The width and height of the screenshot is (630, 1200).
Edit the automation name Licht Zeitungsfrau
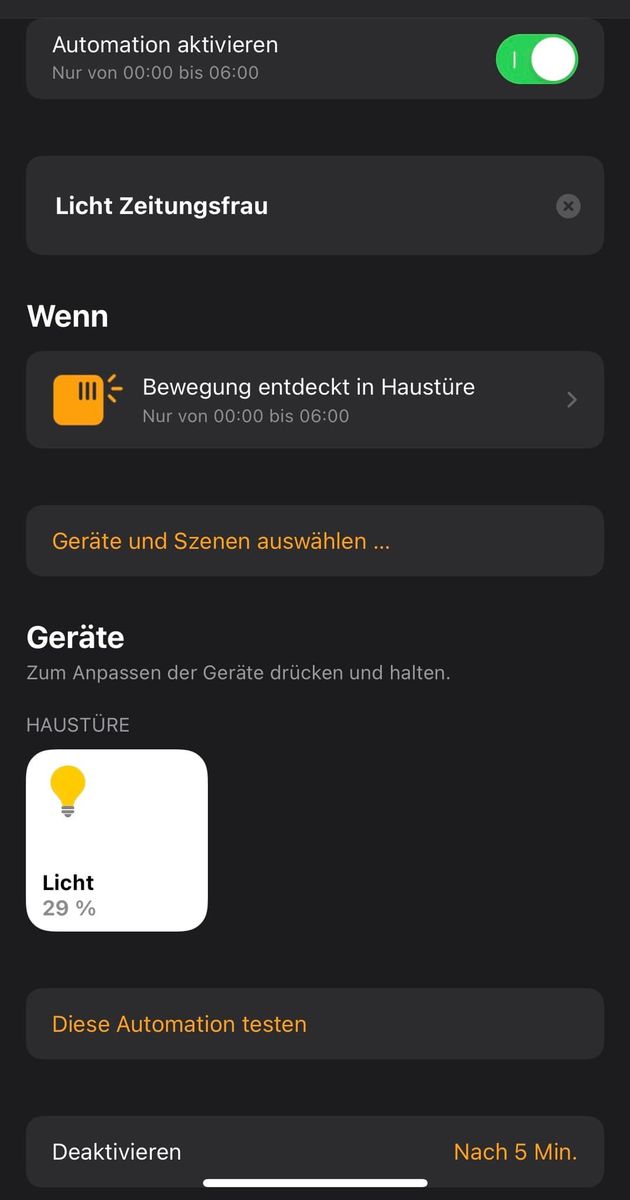click(x=250, y=206)
